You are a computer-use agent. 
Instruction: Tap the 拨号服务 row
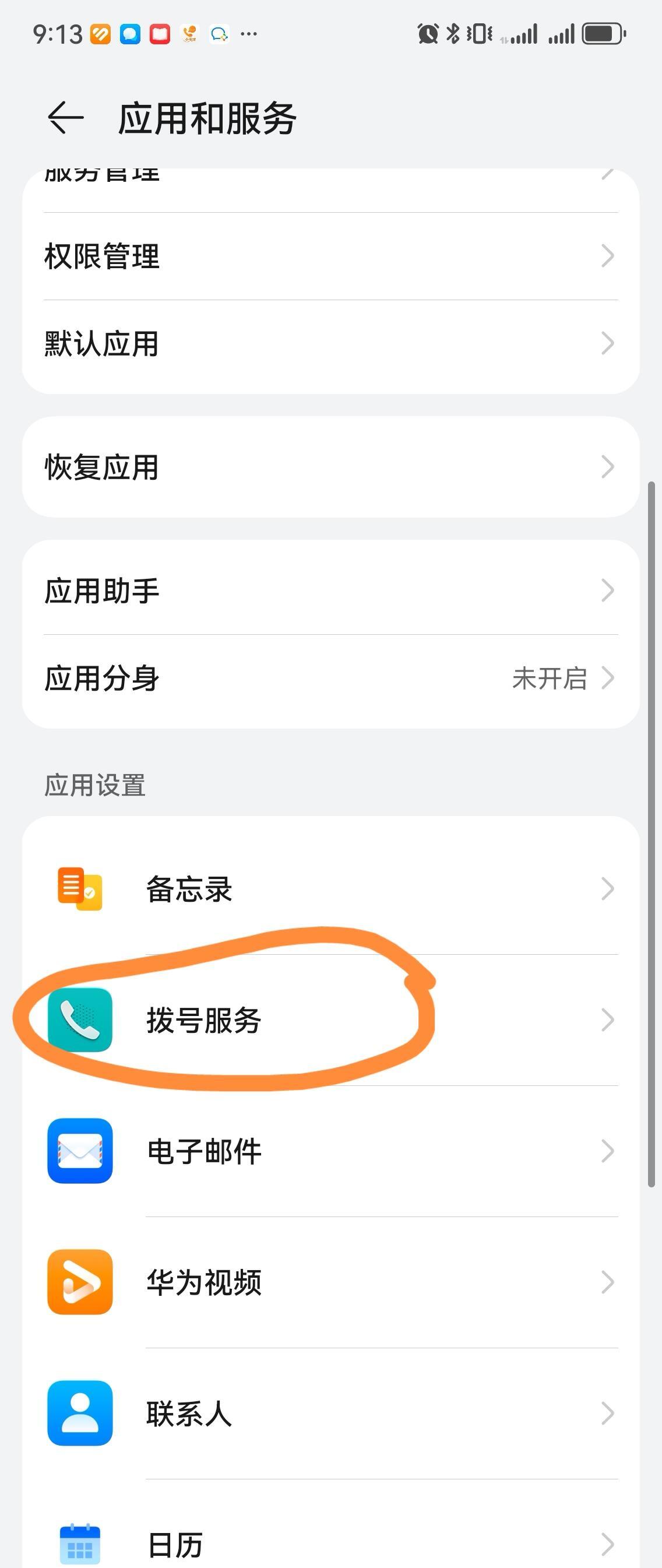point(331,1020)
